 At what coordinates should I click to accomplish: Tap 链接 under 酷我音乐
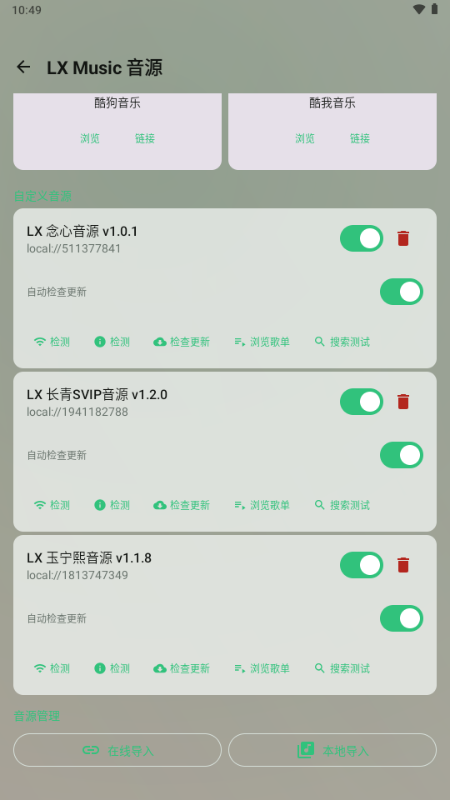coord(360,138)
